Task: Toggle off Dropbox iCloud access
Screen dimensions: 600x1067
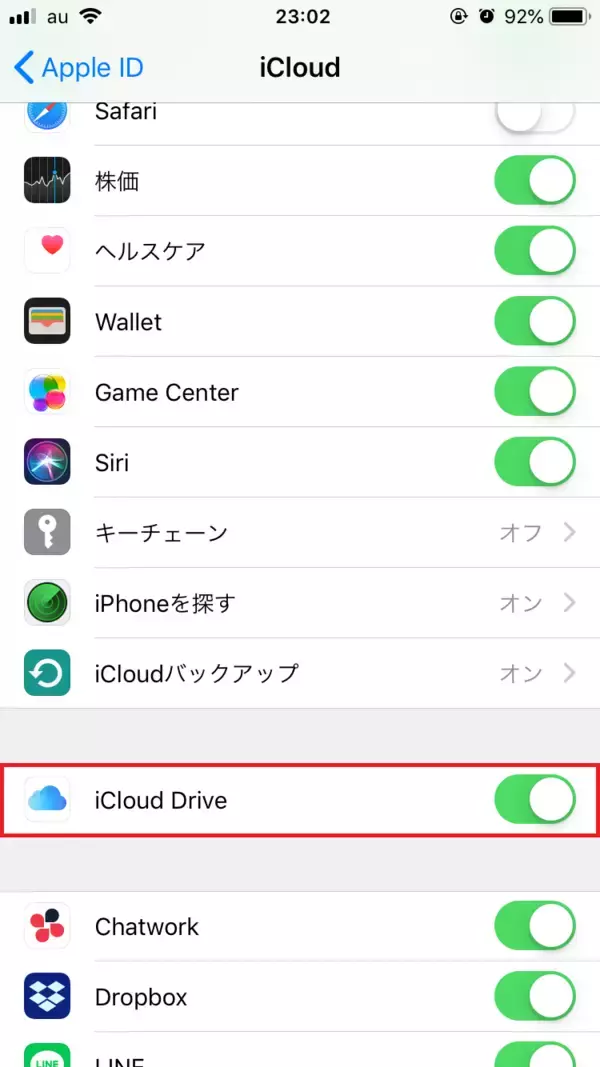Action: pos(534,997)
